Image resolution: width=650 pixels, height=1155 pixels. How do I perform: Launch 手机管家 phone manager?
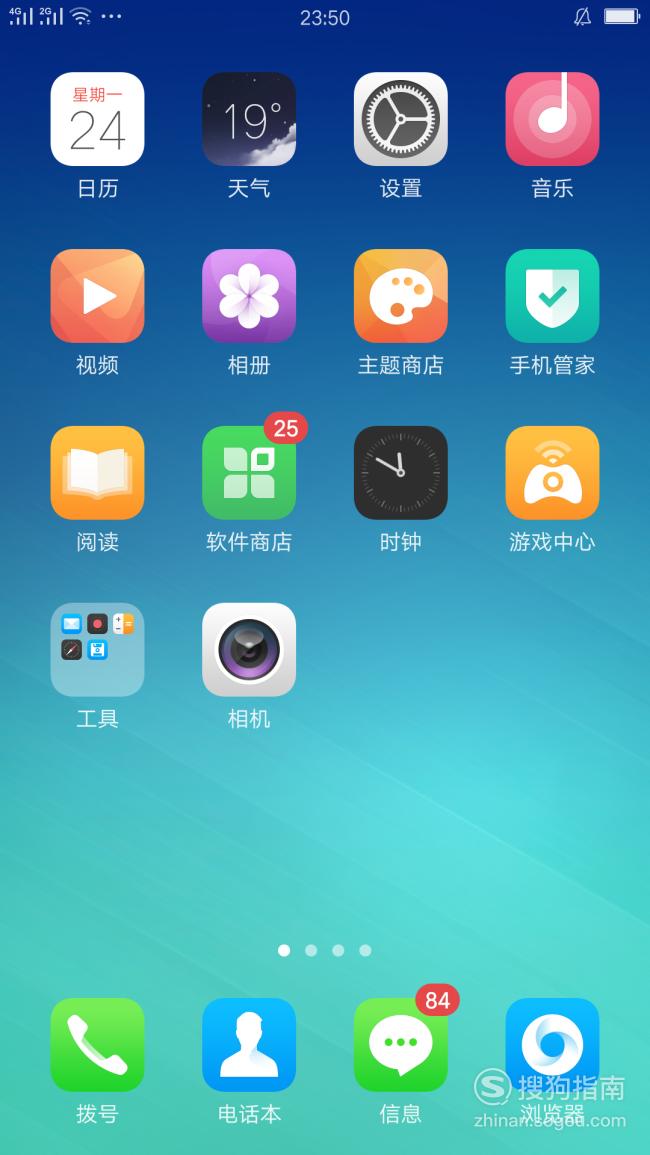coord(552,296)
